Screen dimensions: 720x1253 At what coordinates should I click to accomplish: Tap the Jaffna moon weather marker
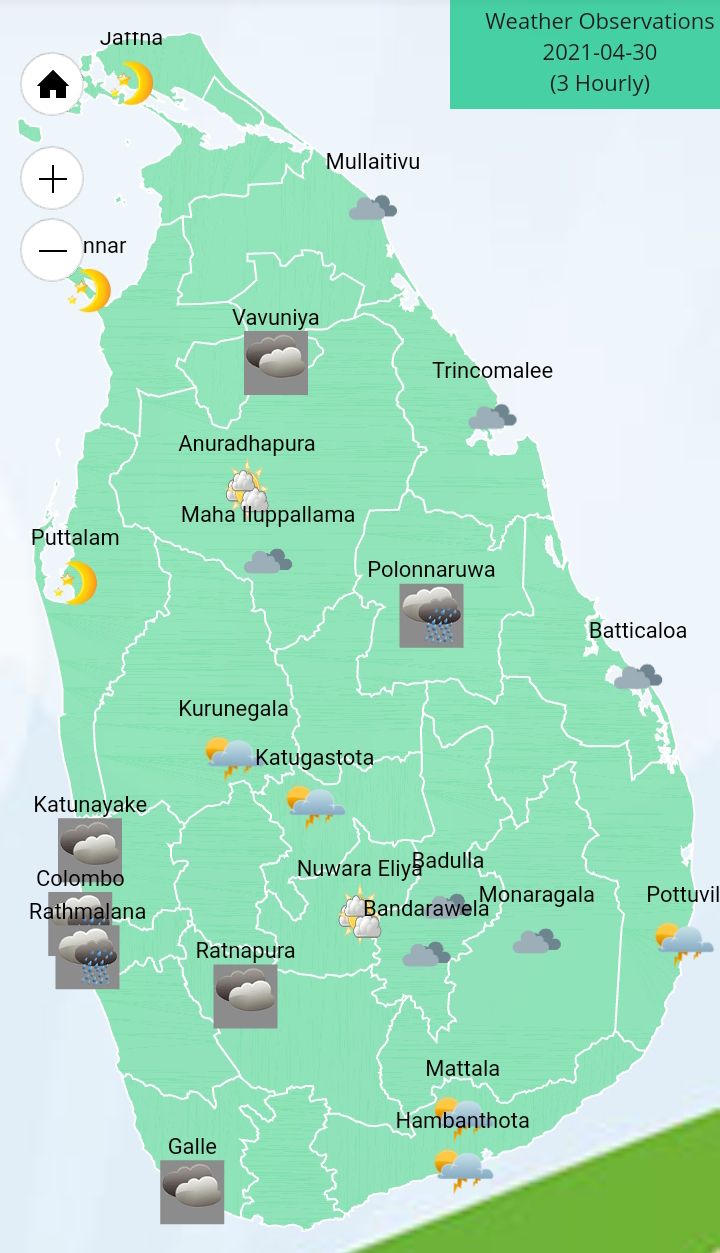tap(132, 83)
